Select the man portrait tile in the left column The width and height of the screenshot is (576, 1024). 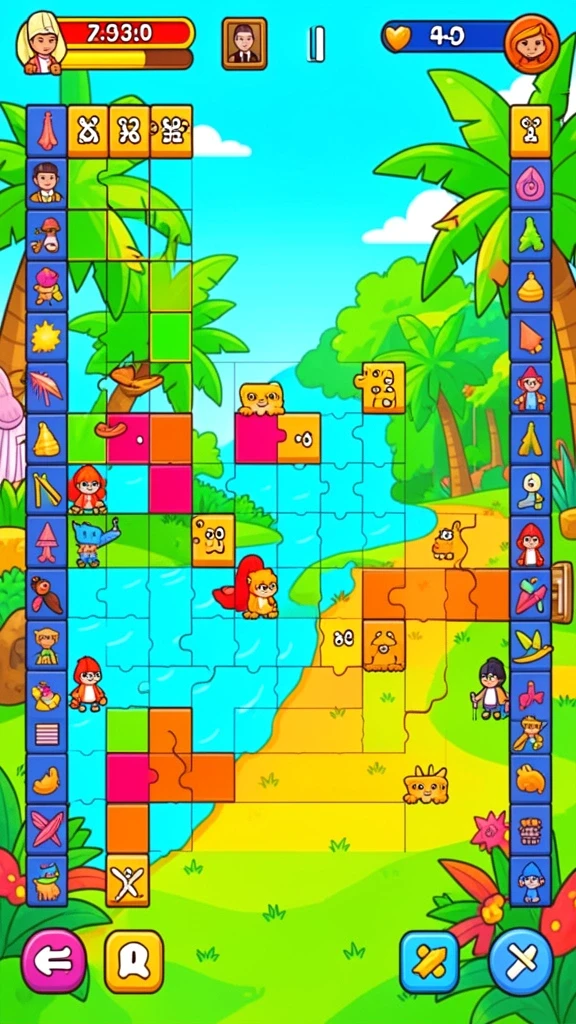click(x=46, y=183)
